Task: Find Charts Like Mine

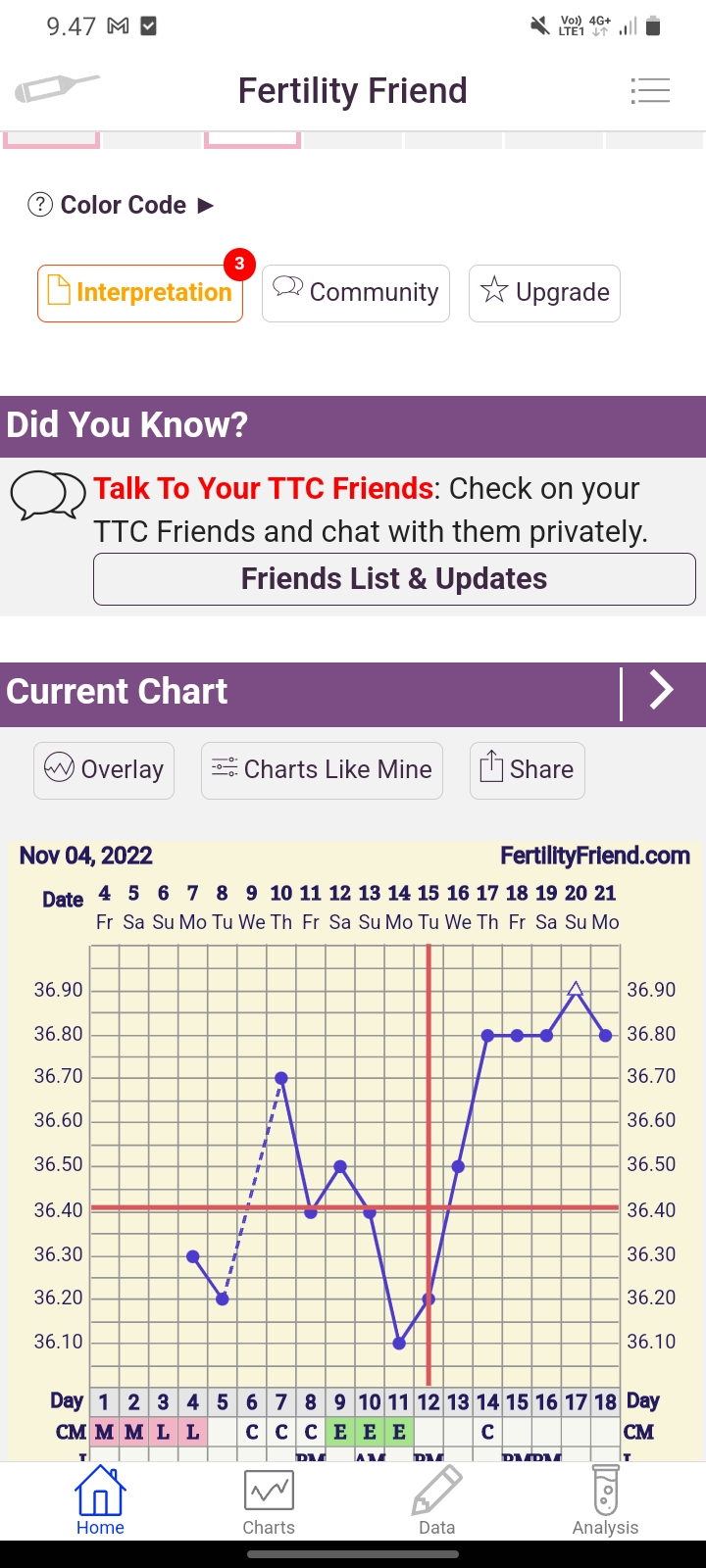Action: 322,770
